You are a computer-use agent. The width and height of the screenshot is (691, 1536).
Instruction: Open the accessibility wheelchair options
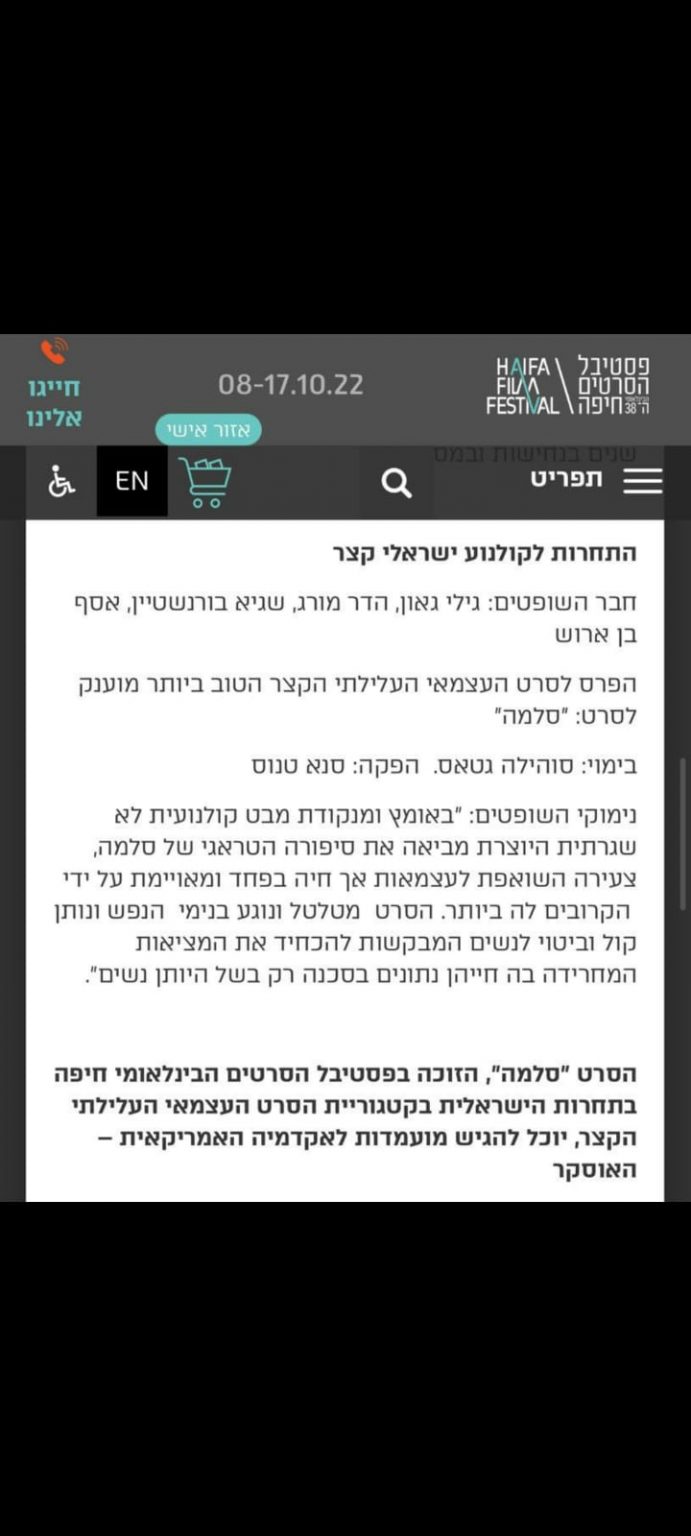click(62, 482)
